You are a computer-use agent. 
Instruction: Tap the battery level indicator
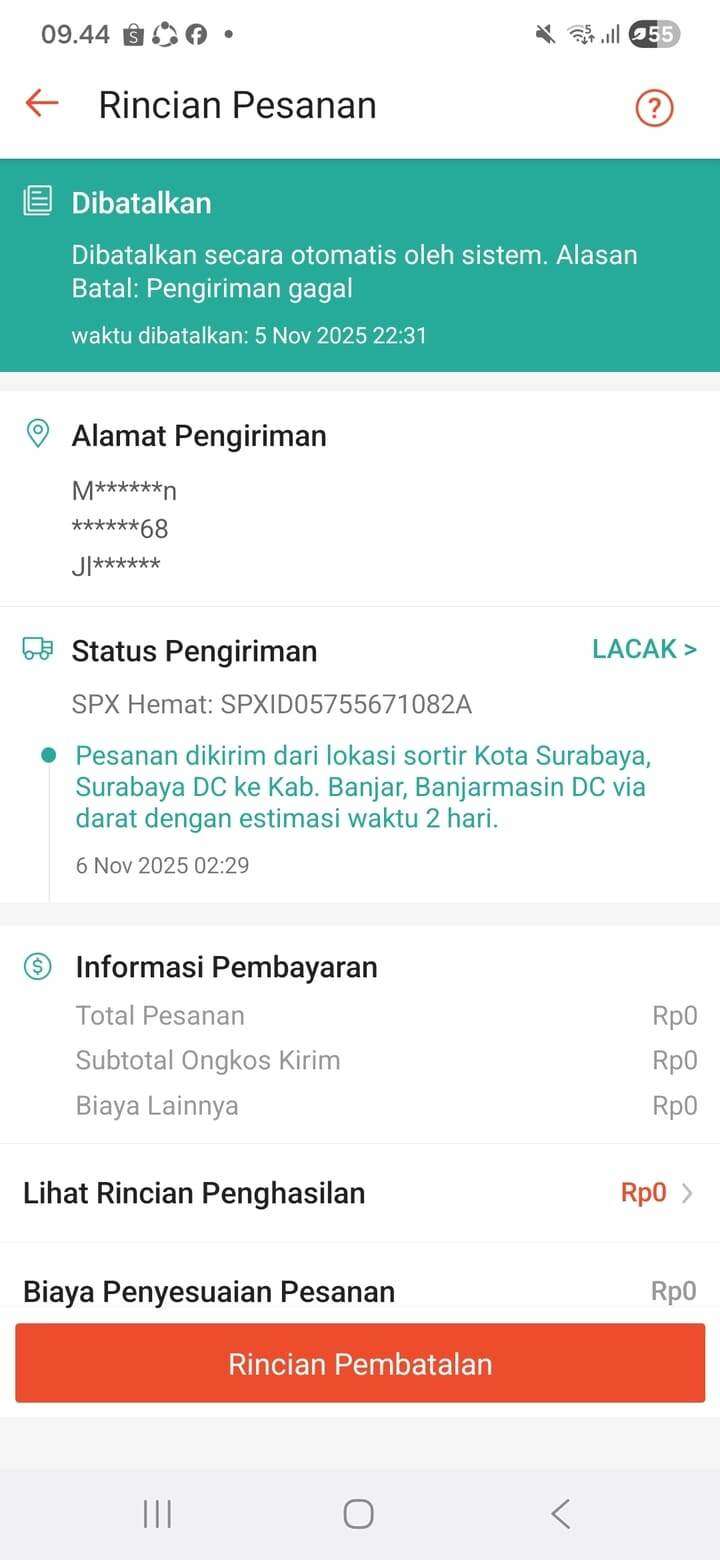[657, 33]
